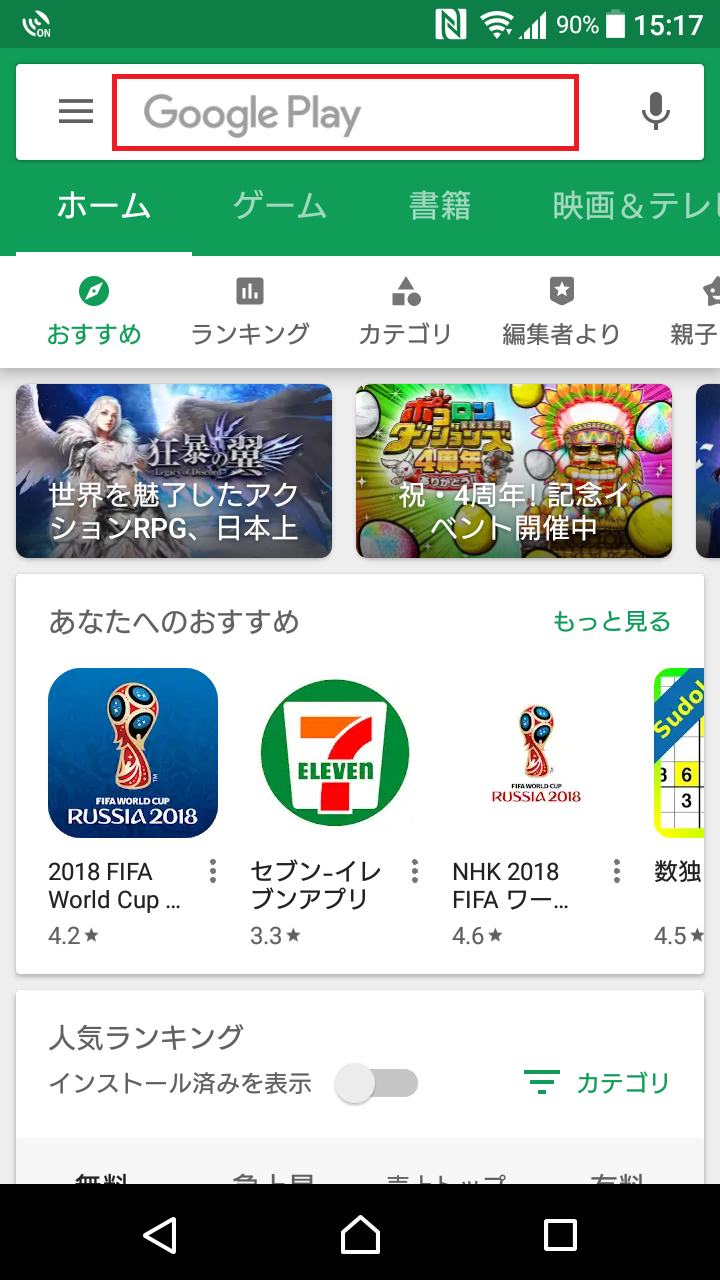Viewport: 720px width, 1280px height.
Task: Open the カテゴリ section under the tabs
Action: pyautogui.click(x=405, y=311)
